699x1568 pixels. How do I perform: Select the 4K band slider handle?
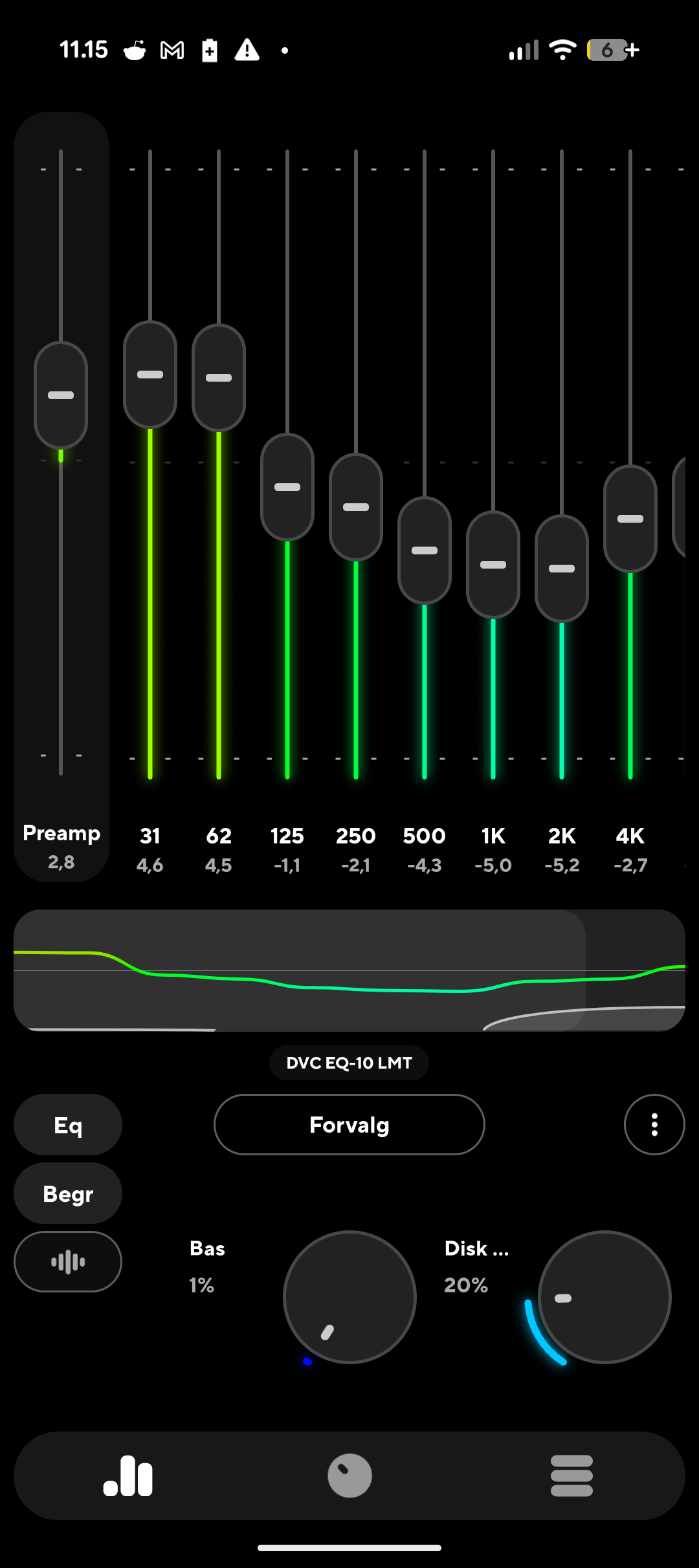point(630,519)
